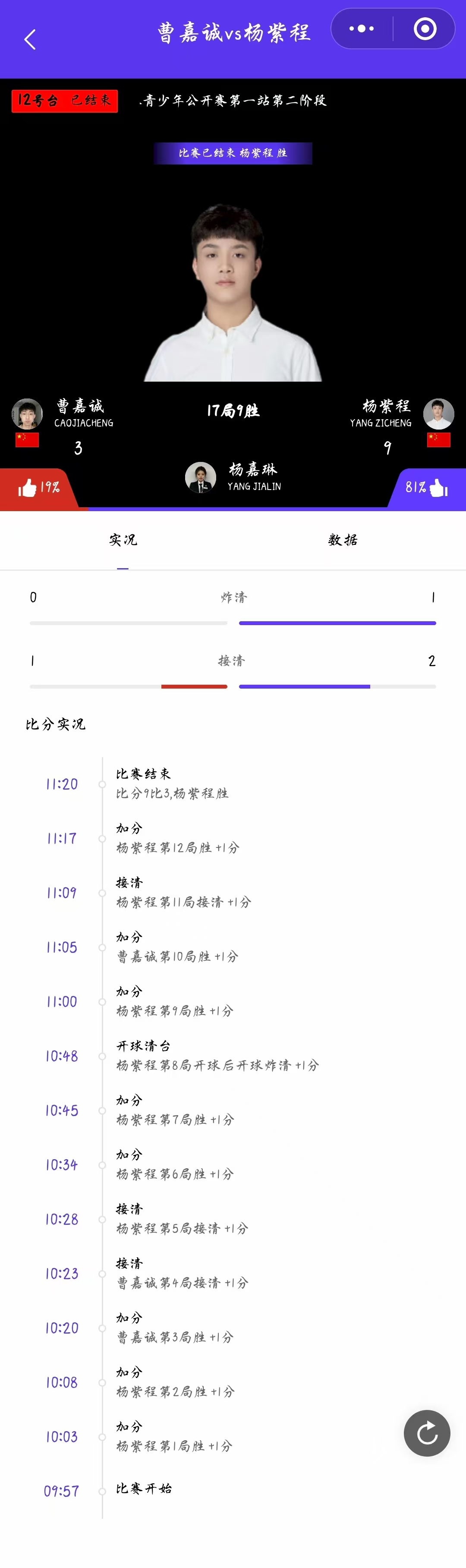Close the mini program via circle icon
This screenshot has height=1568, width=466.
(425, 28)
